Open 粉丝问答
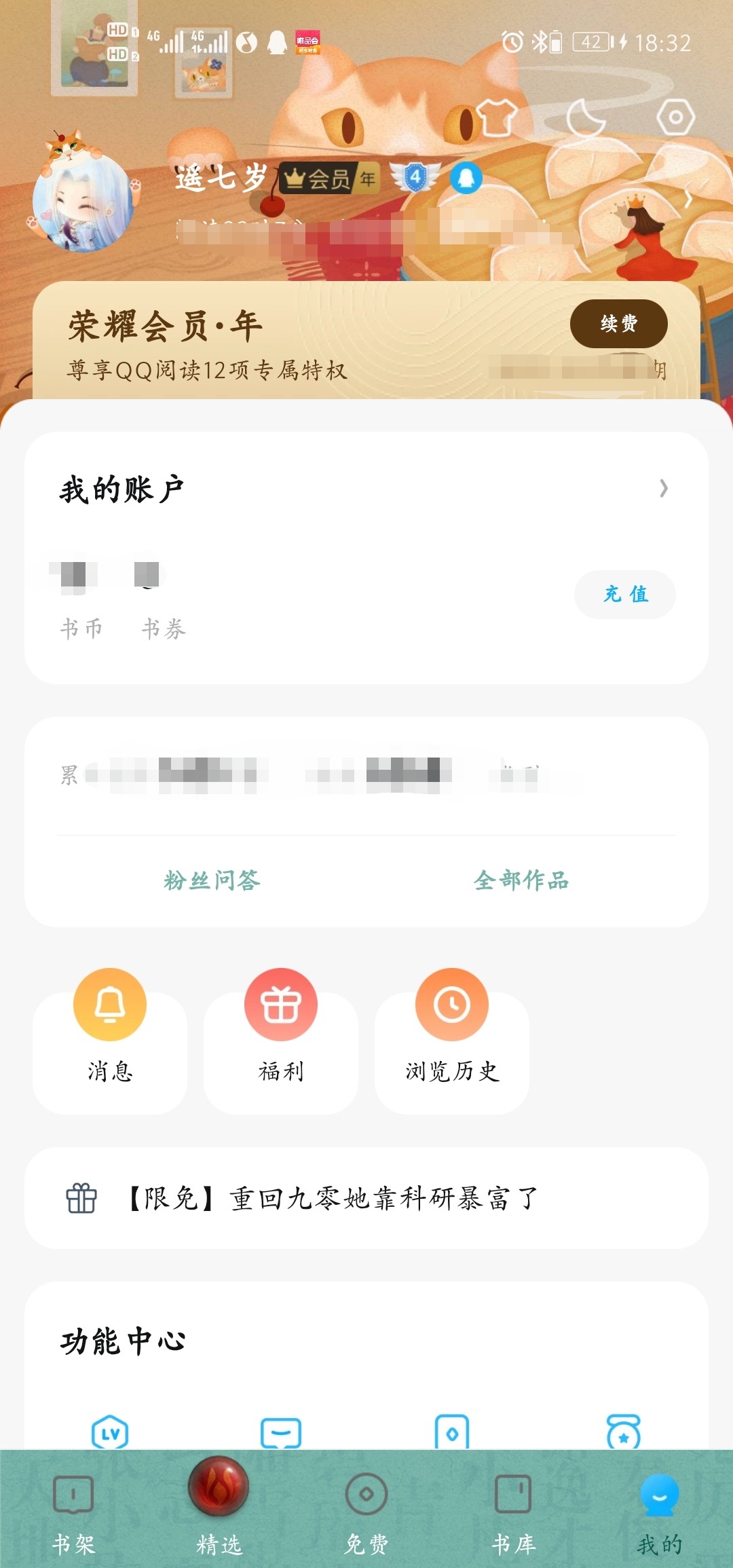Screen dimensions: 733x1568 (x=212, y=880)
